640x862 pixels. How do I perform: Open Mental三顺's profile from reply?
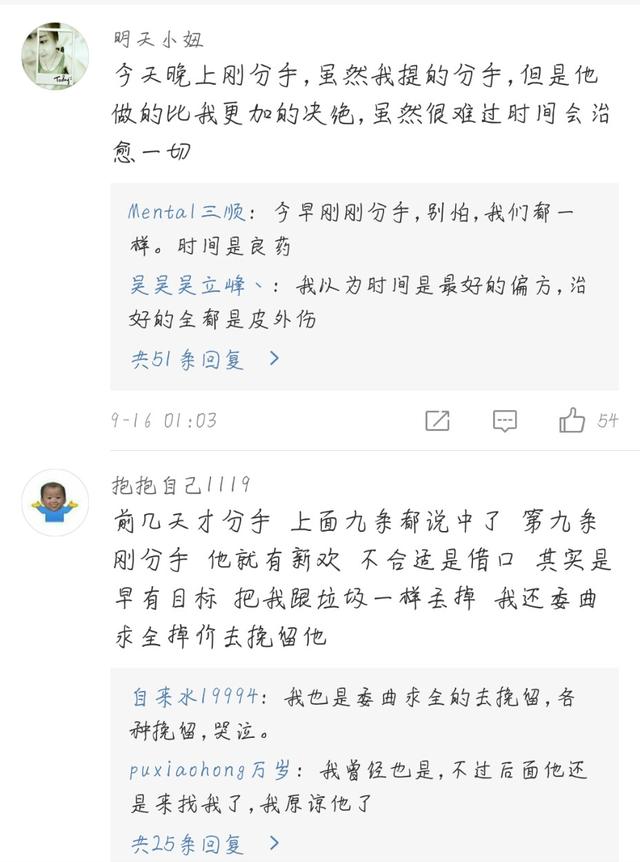[185, 213]
